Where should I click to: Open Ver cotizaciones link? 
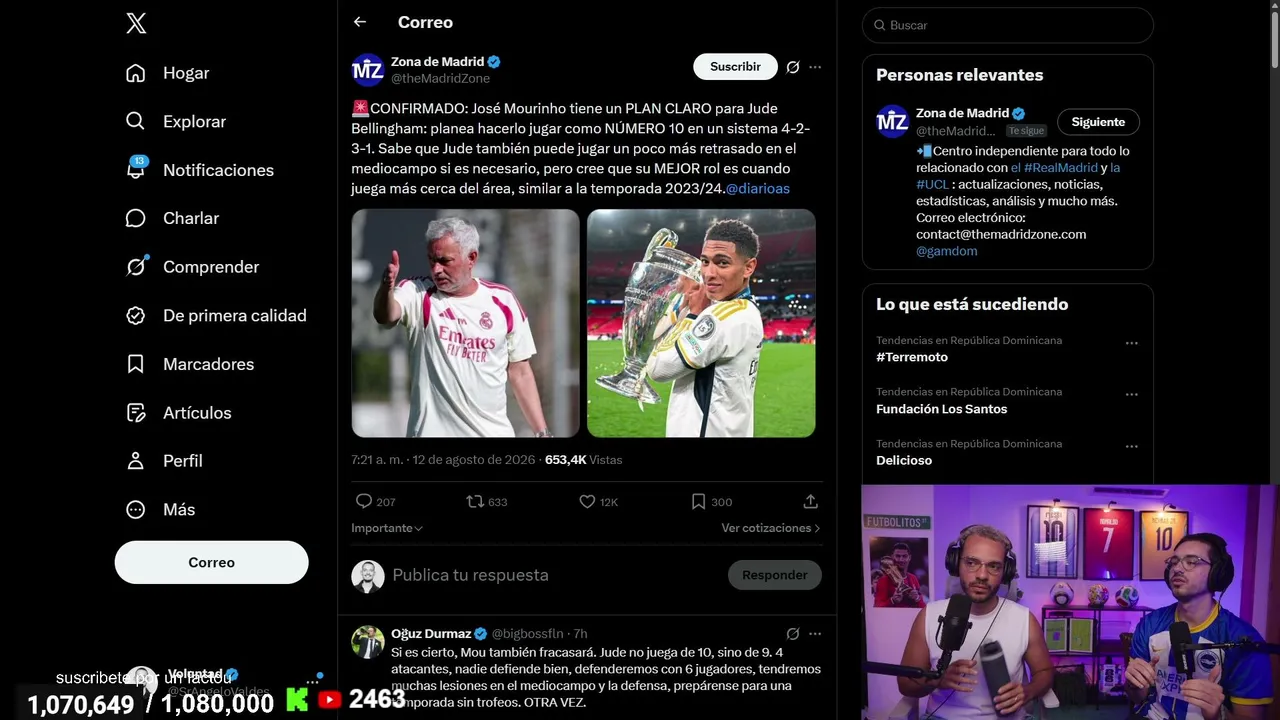[771, 528]
